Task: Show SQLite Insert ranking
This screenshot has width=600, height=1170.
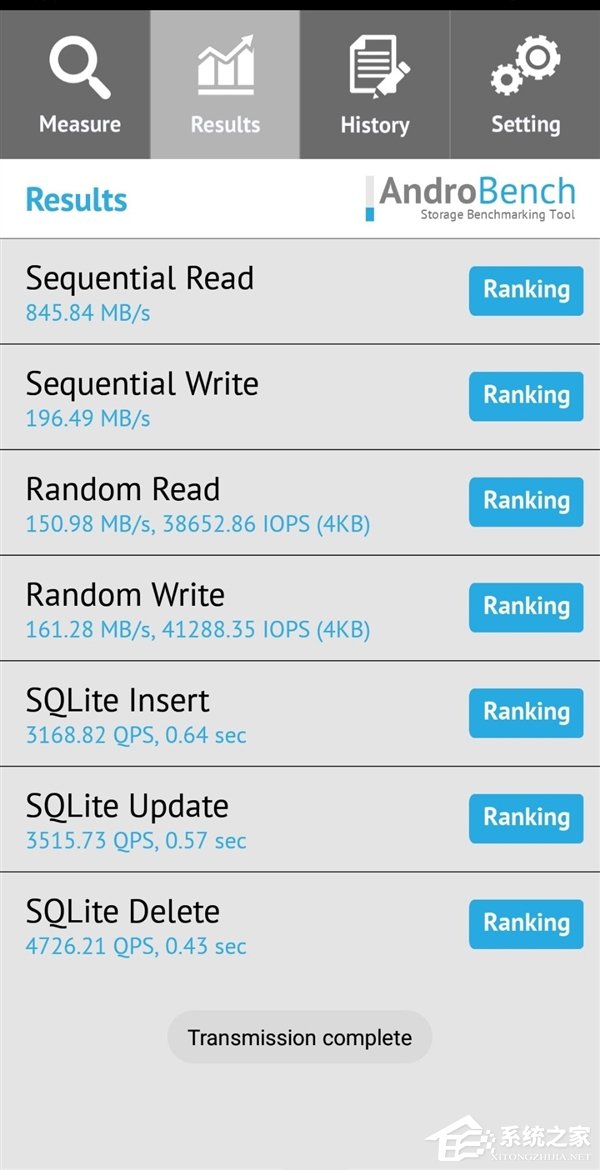Action: (x=526, y=713)
